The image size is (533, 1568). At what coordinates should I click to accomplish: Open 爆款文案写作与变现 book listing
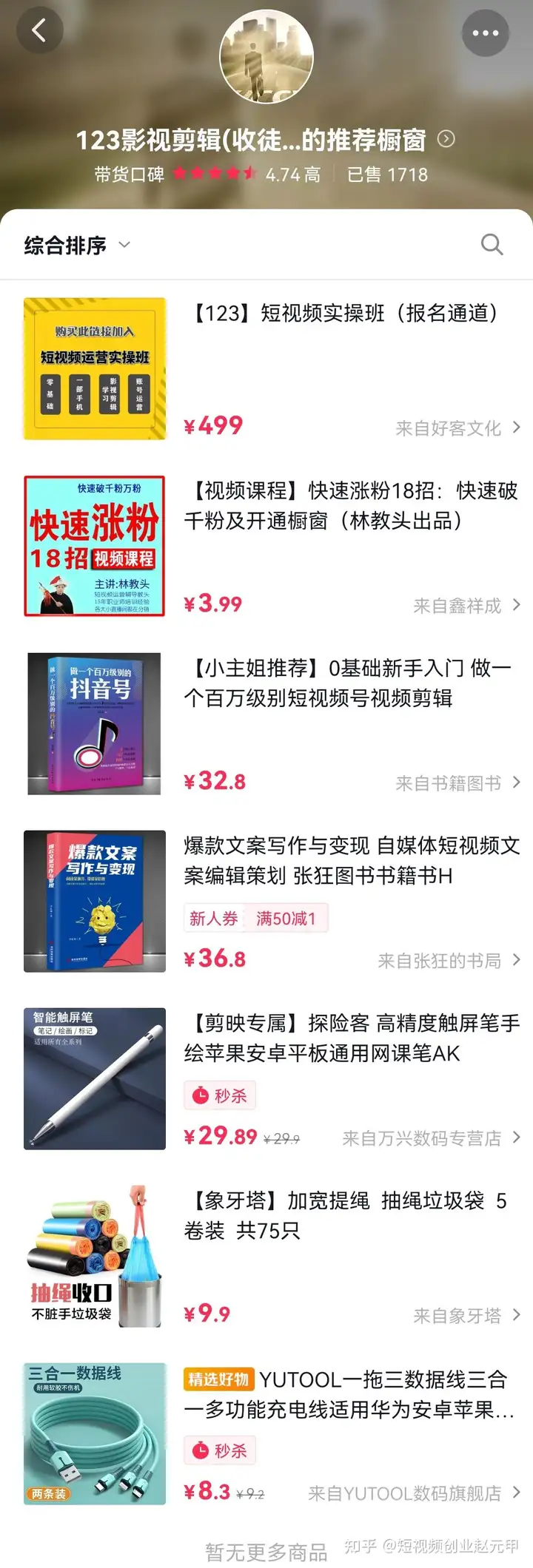point(352,860)
